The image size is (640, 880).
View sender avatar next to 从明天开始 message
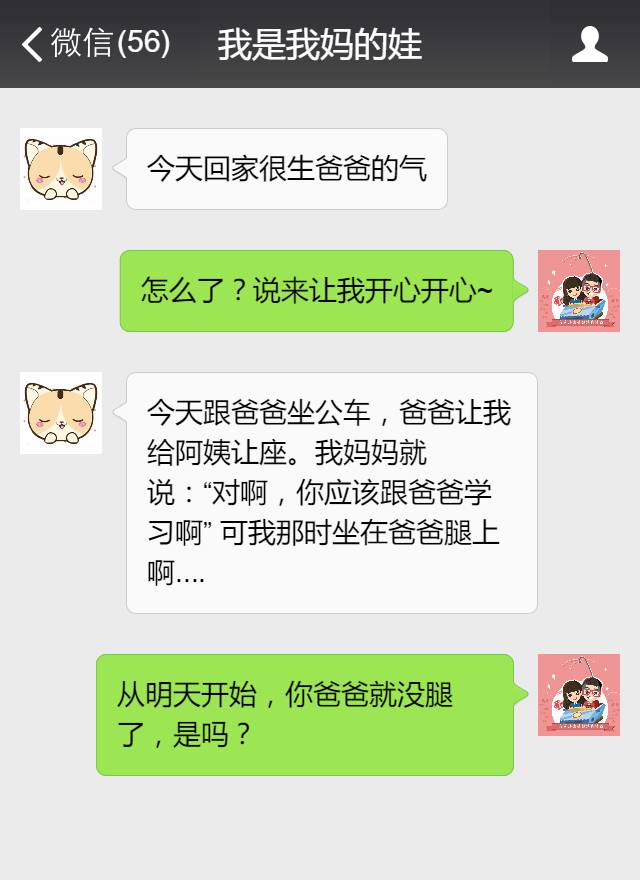pyautogui.click(x=578, y=695)
